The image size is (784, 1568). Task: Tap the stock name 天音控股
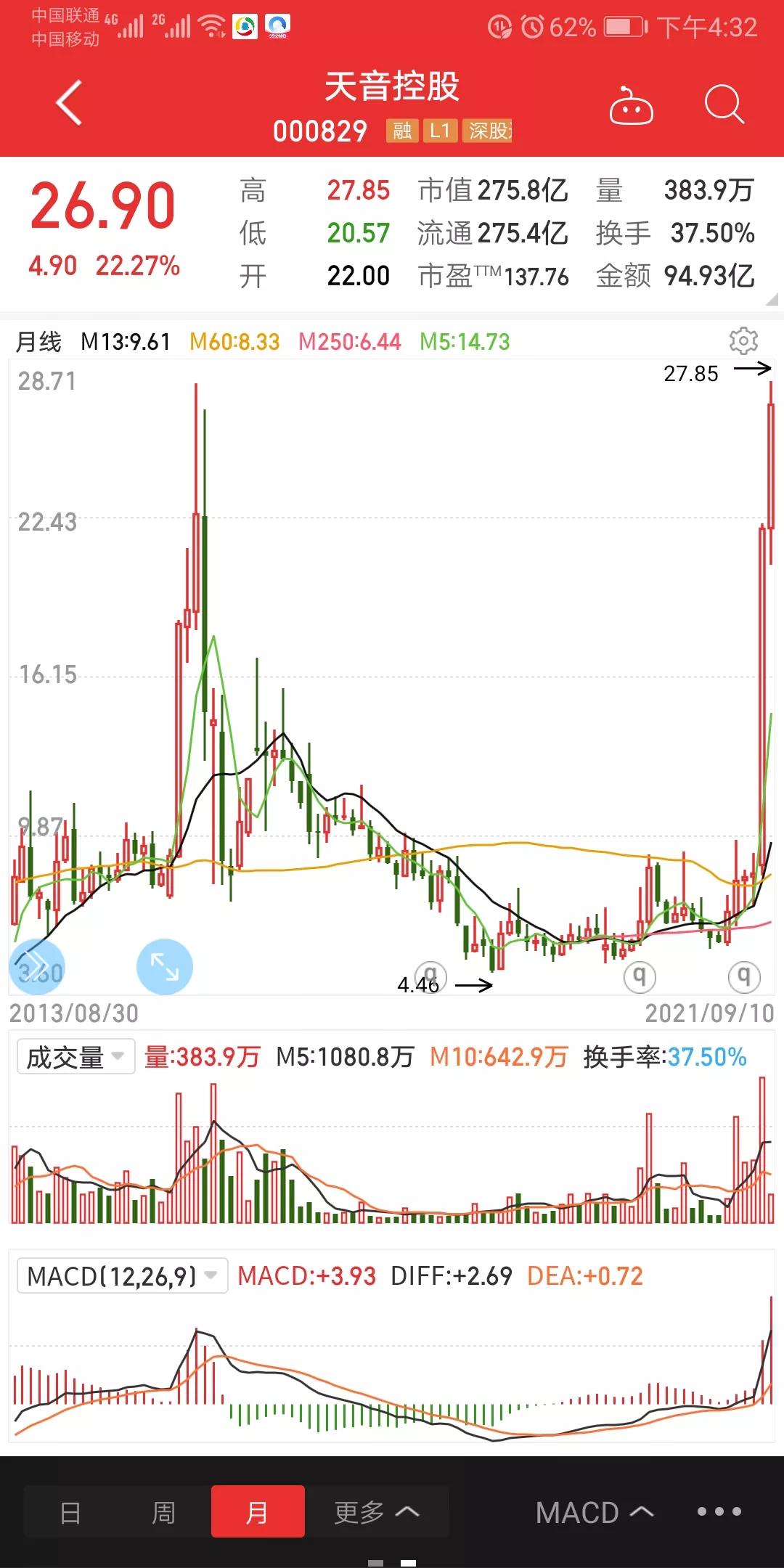[x=392, y=87]
